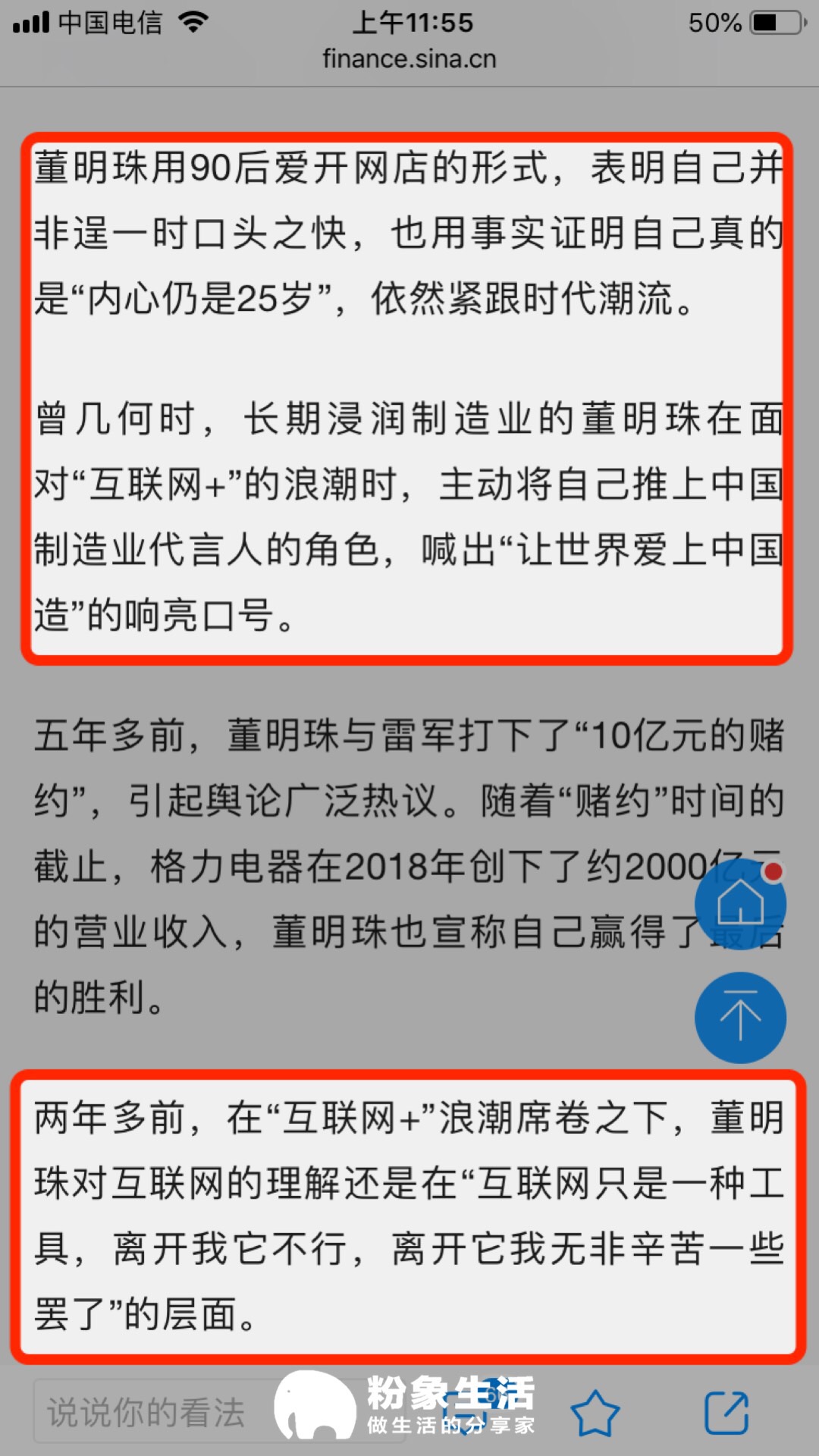The image size is (819, 1456).
Task: Tap the finance.sina.cn address bar
Action: [409, 59]
